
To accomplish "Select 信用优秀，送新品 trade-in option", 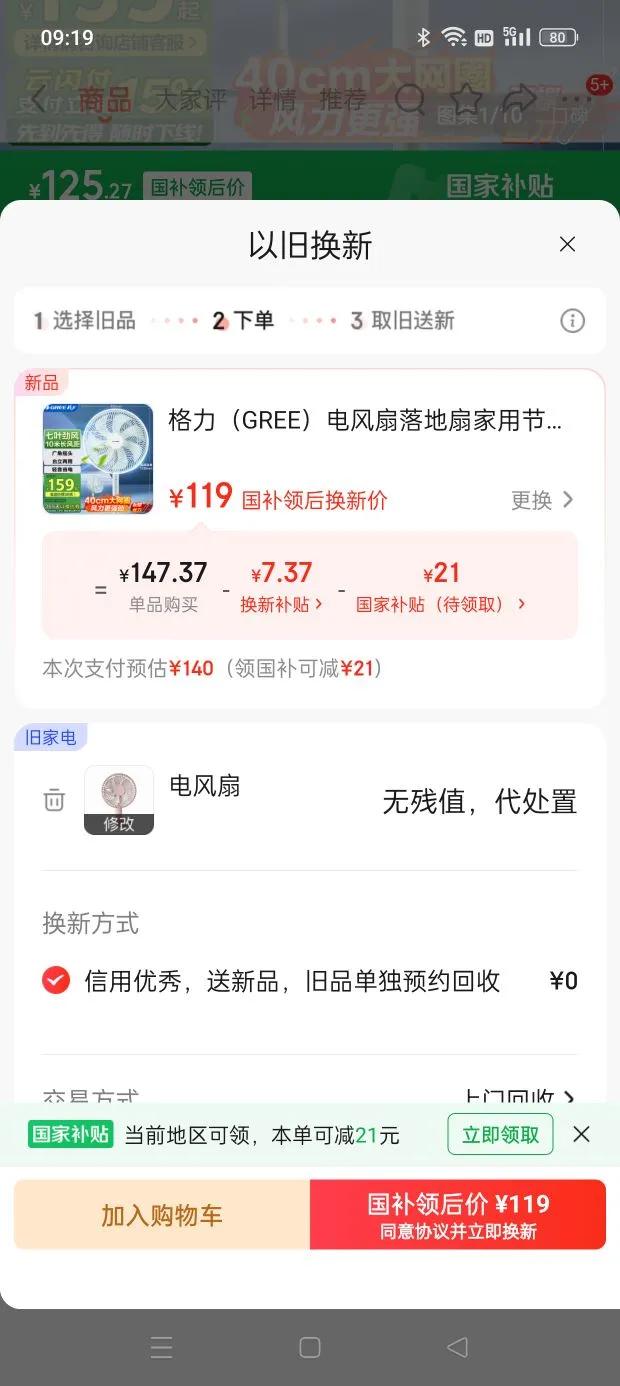I will 56,981.
